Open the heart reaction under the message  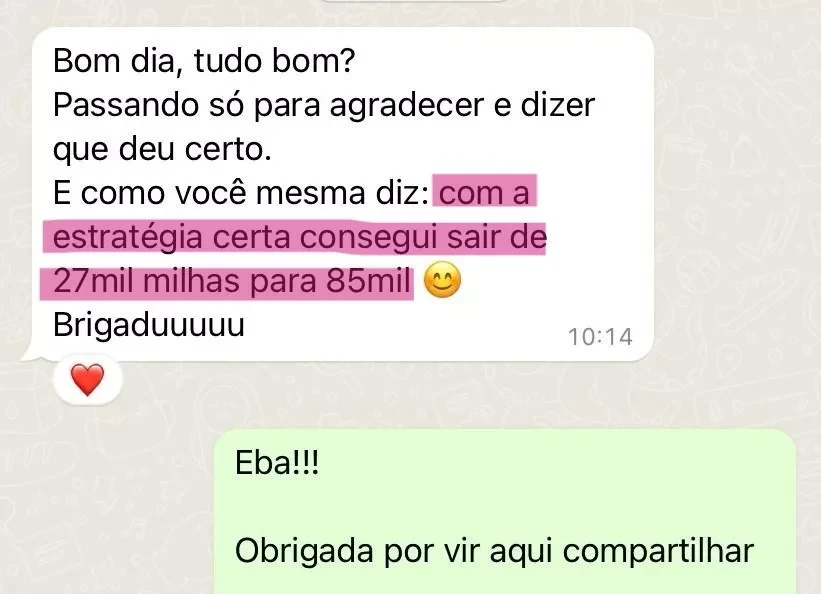click(x=87, y=380)
